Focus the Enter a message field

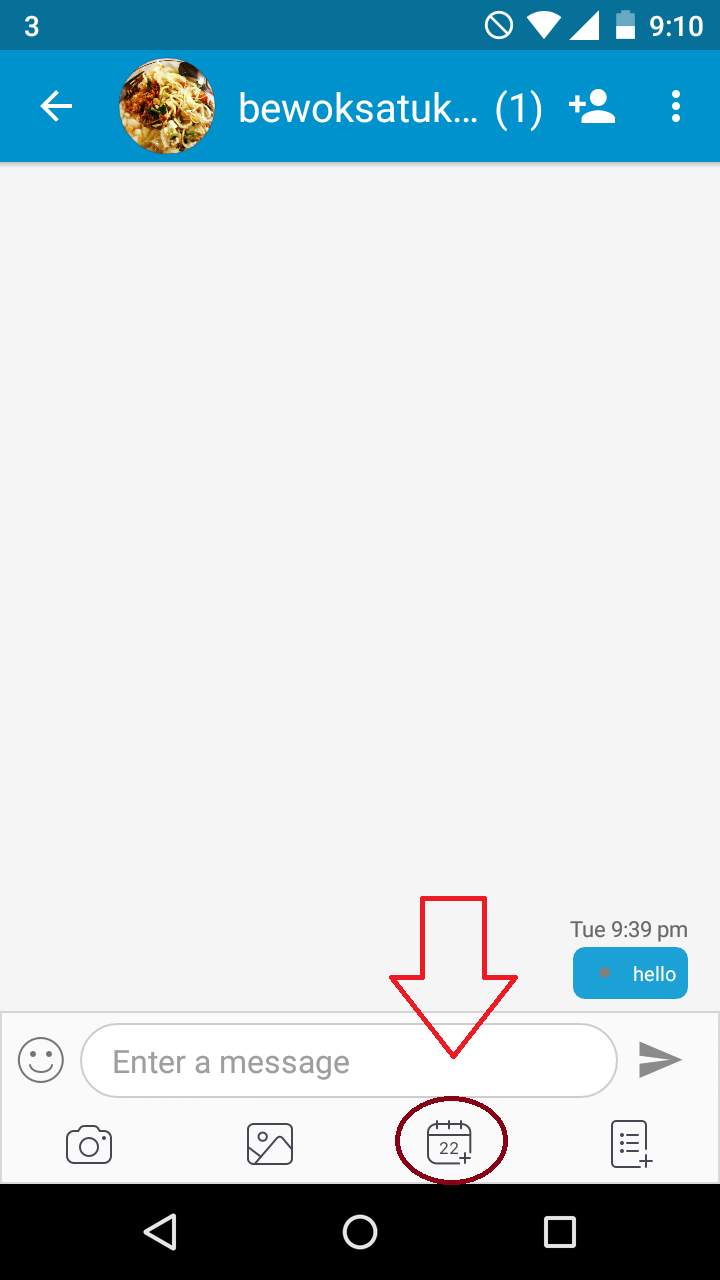(349, 1061)
